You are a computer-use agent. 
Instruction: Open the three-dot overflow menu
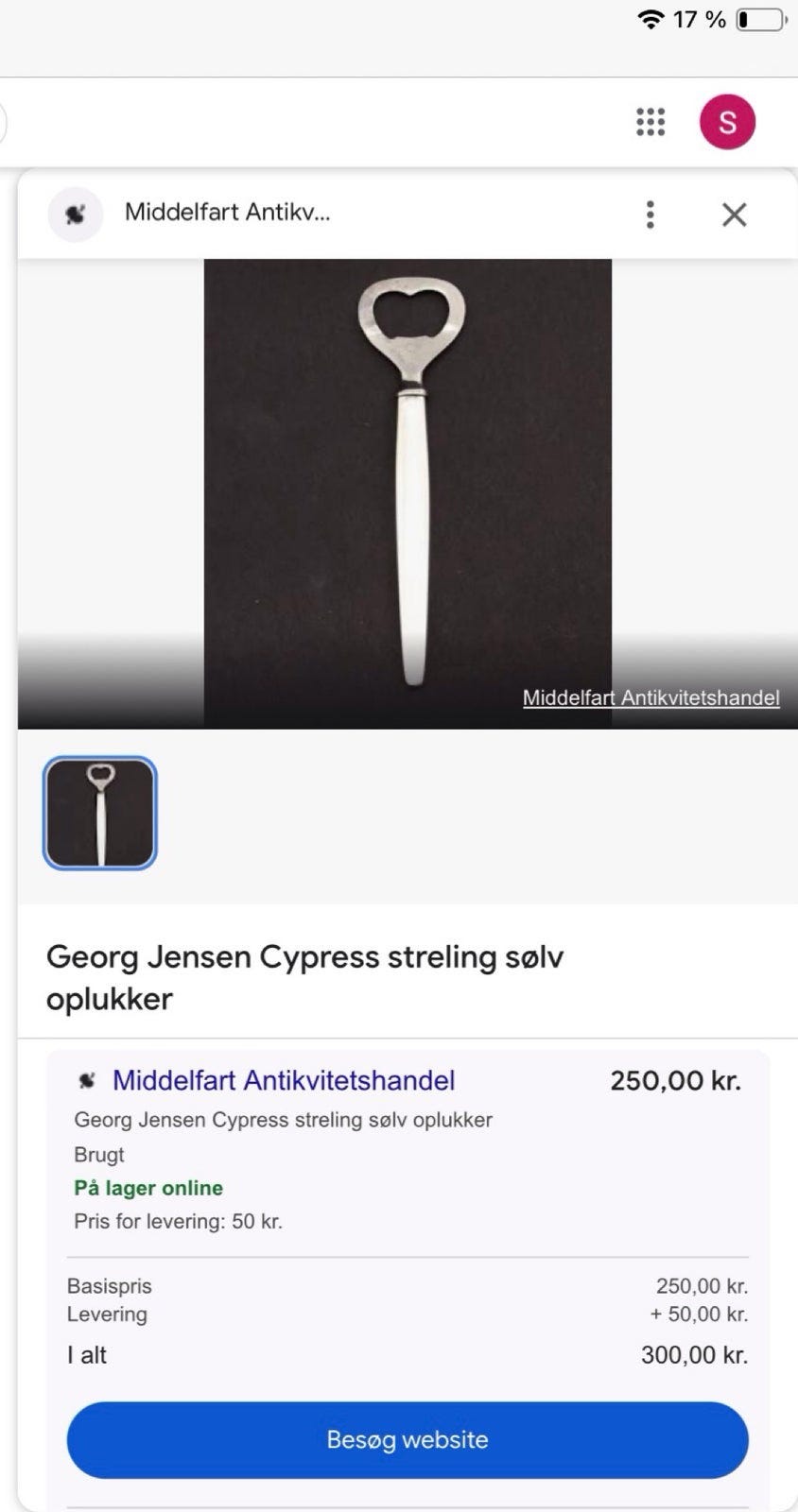(650, 215)
